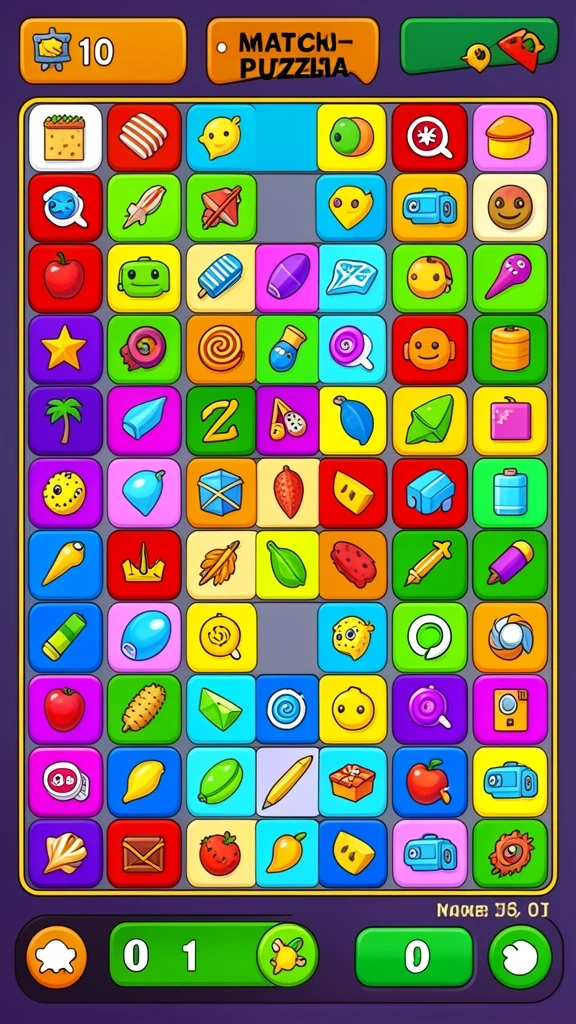576x1024 pixels.
Task: Tap the green round button beside zero
Action: pyautogui.click(x=520, y=957)
